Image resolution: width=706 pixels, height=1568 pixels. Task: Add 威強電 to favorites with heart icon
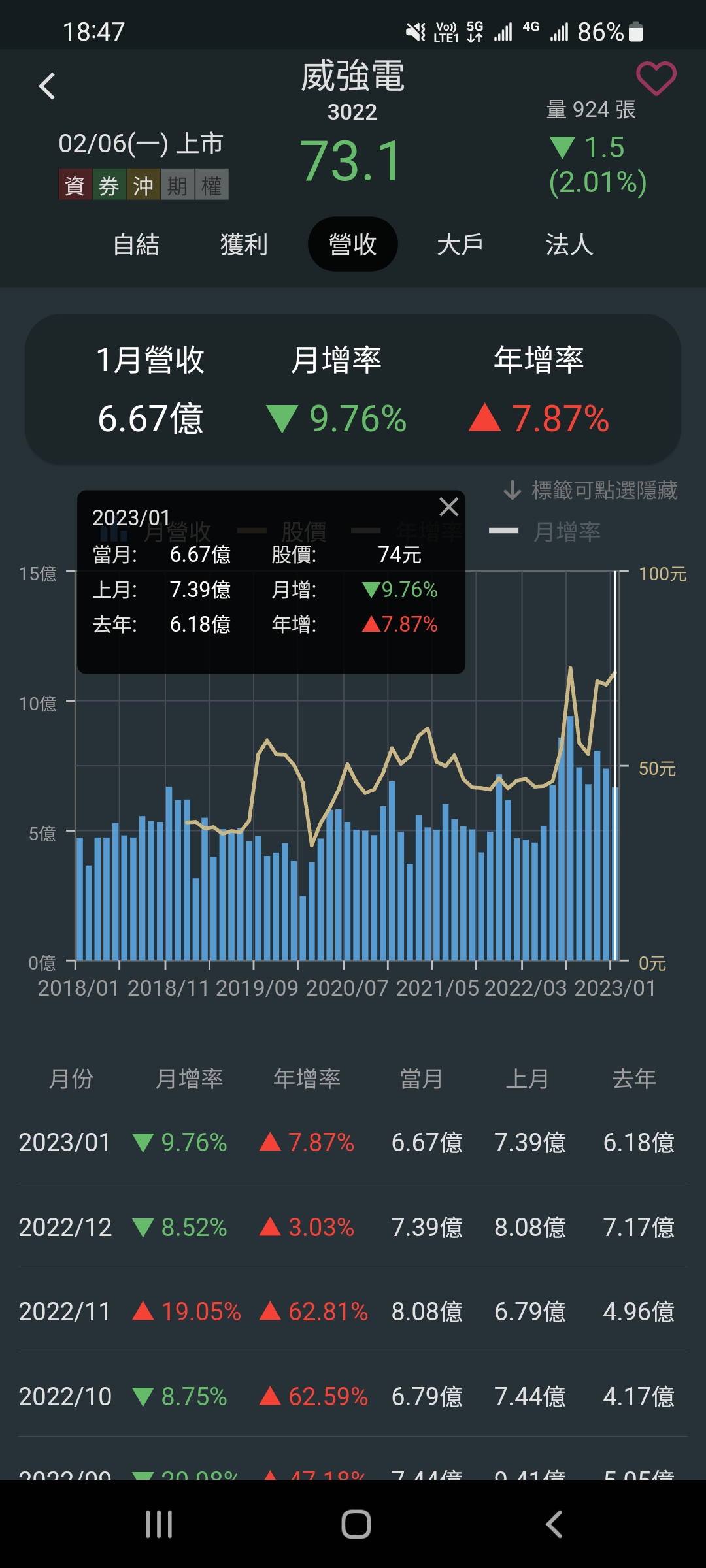coord(656,78)
